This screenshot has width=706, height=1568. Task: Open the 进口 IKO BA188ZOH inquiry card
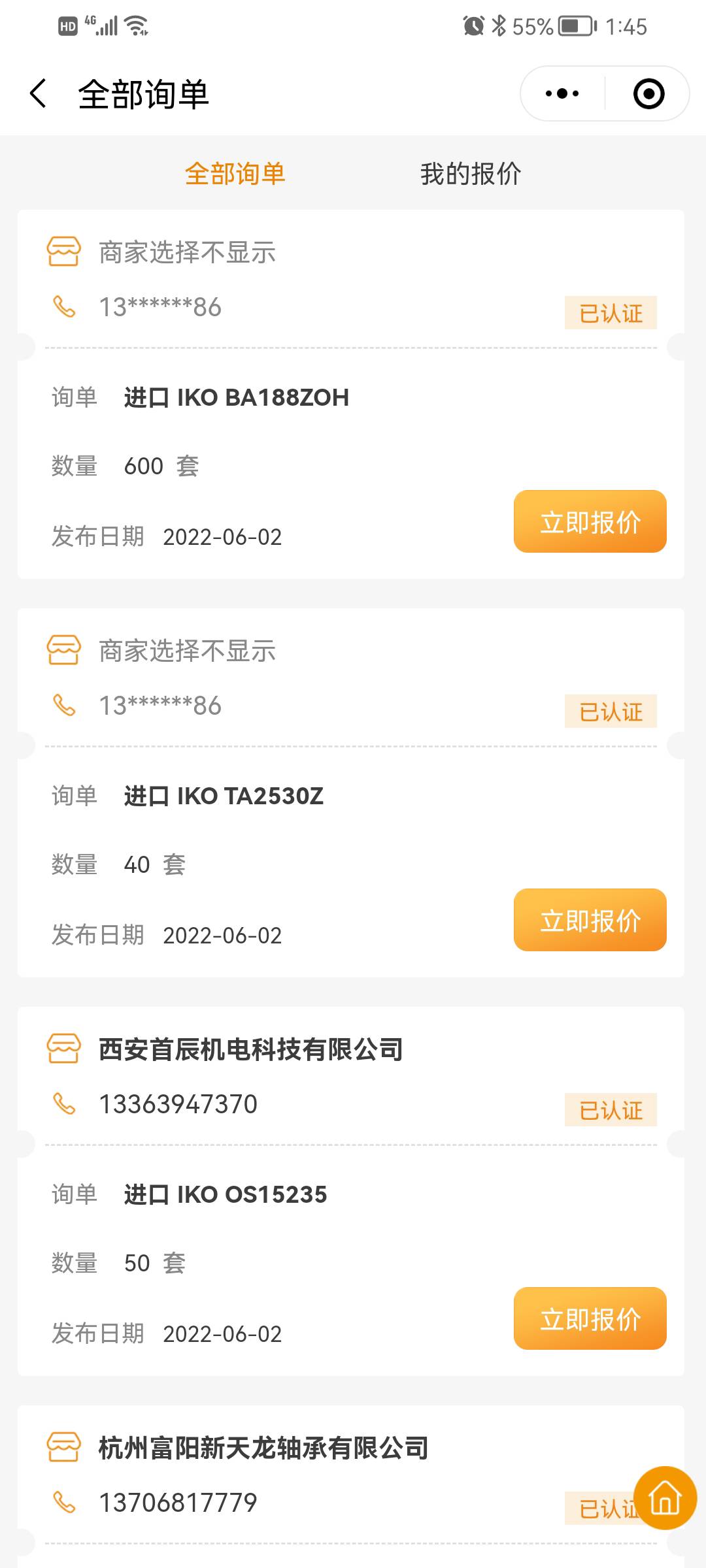click(x=237, y=398)
